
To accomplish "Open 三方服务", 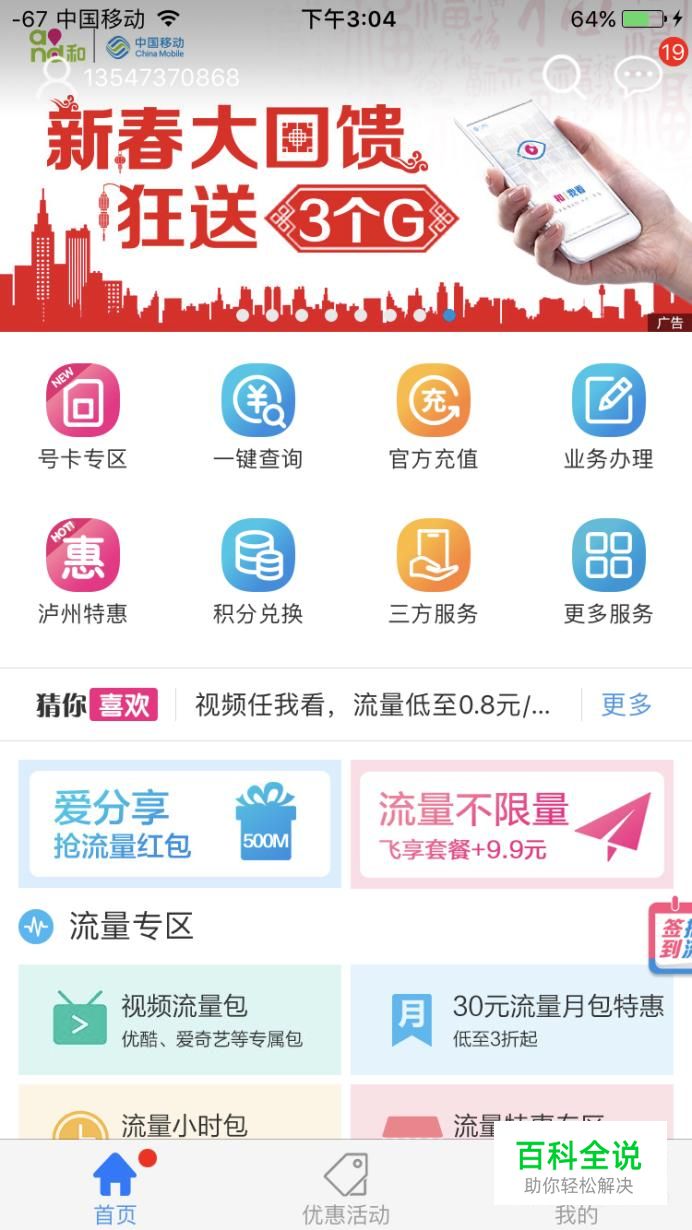I will [433, 572].
